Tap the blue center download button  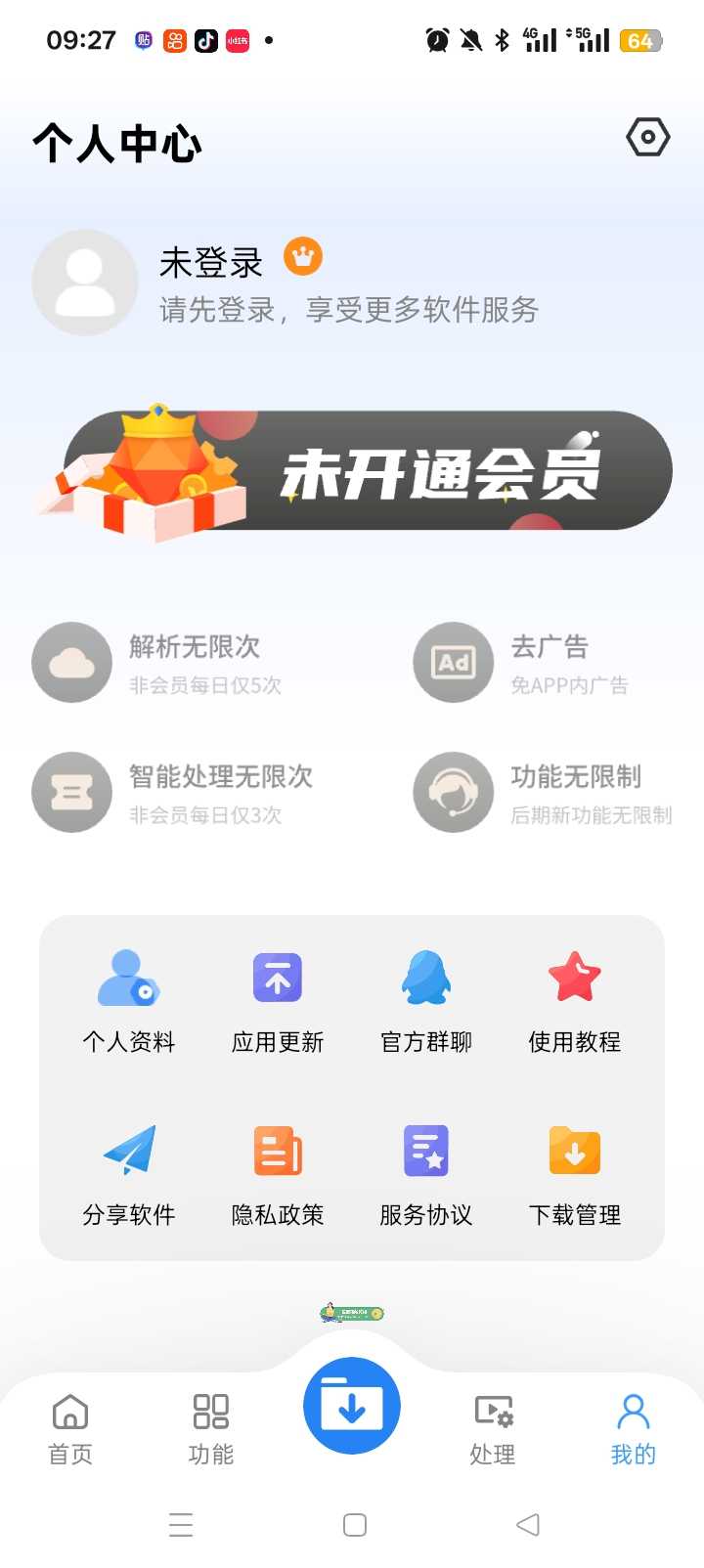point(352,1406)
